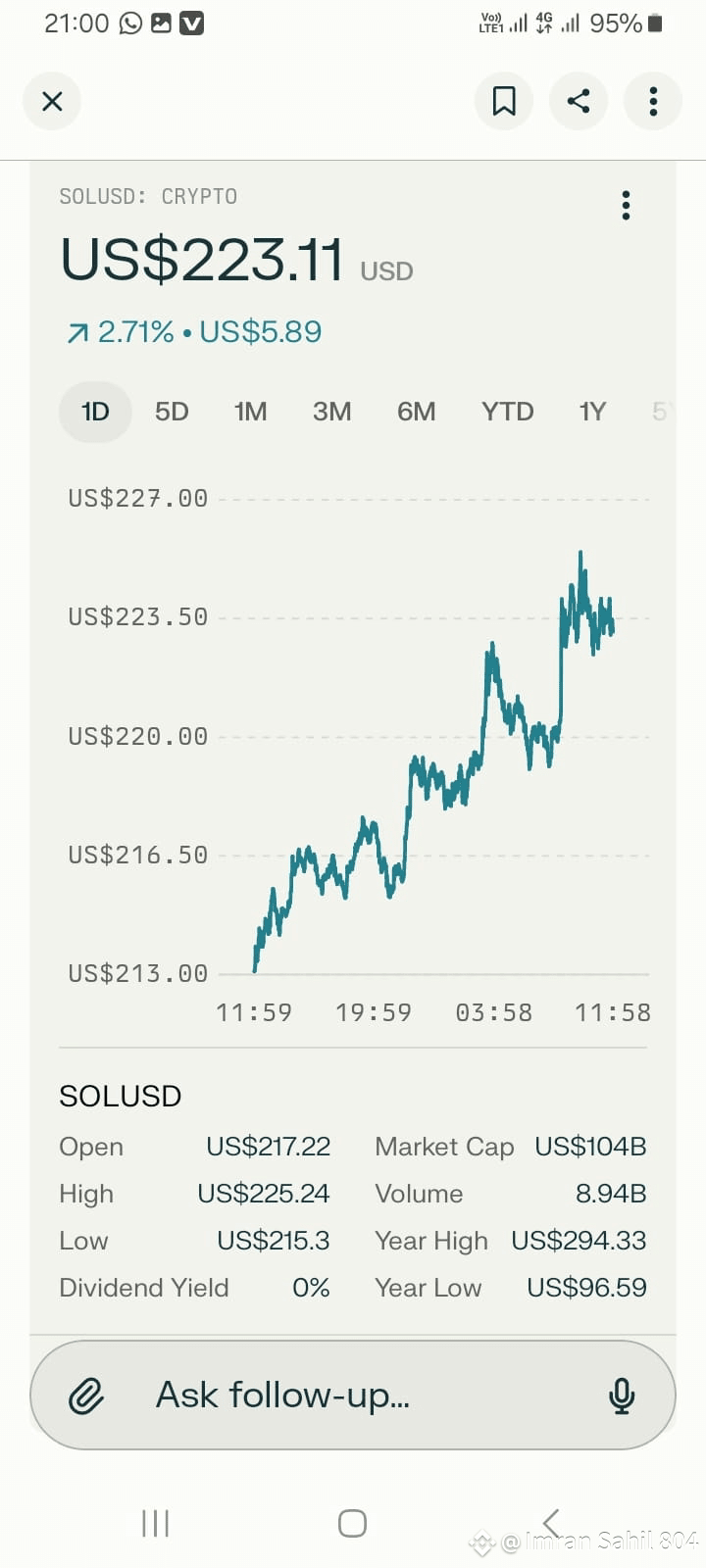Viewport: 706px width, 1568px height.
Task: Attach a file with the paperclip icon
Action: click(86, 1396)
